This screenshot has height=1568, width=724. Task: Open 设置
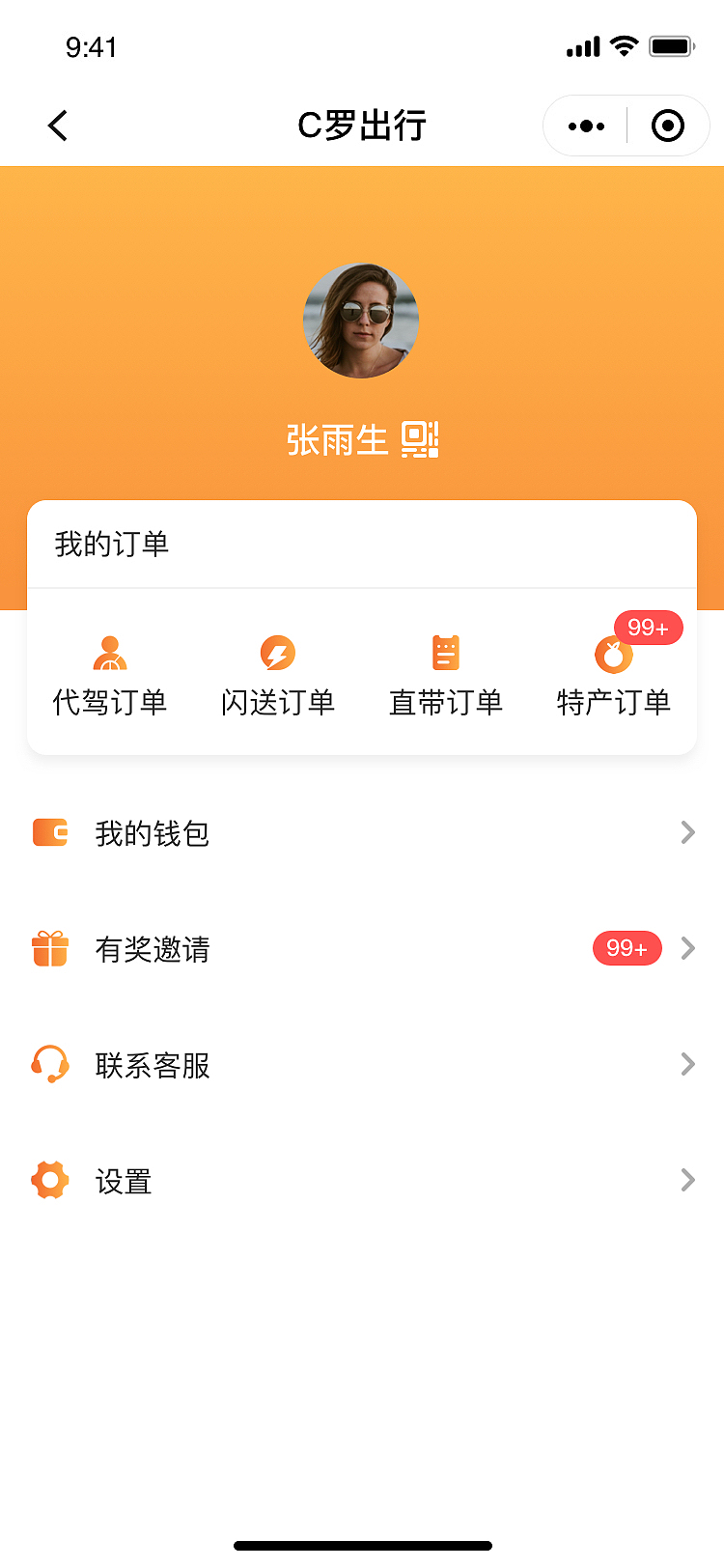(x=362, y=1181)
